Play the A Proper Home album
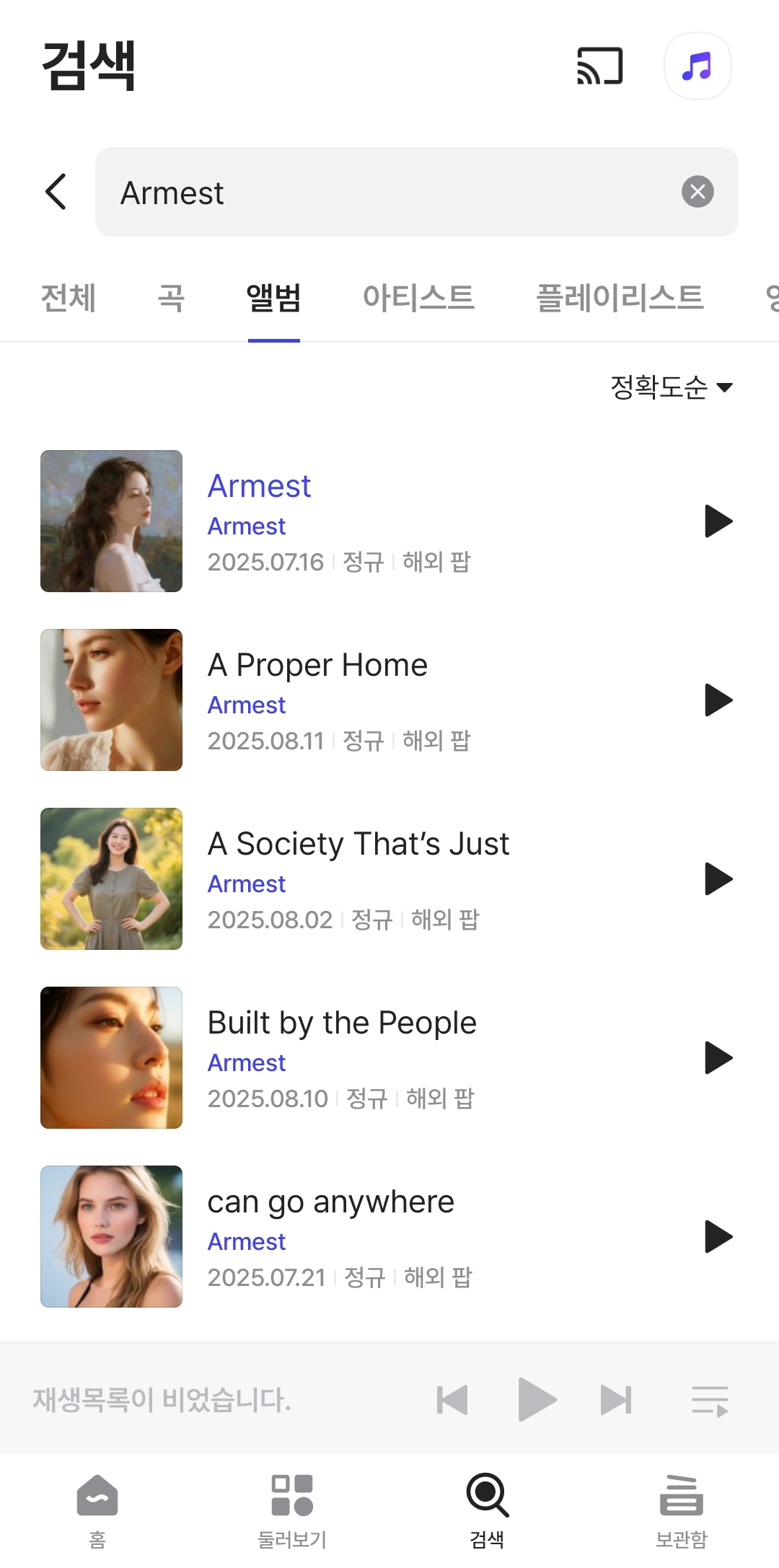 tap(718, 700)
